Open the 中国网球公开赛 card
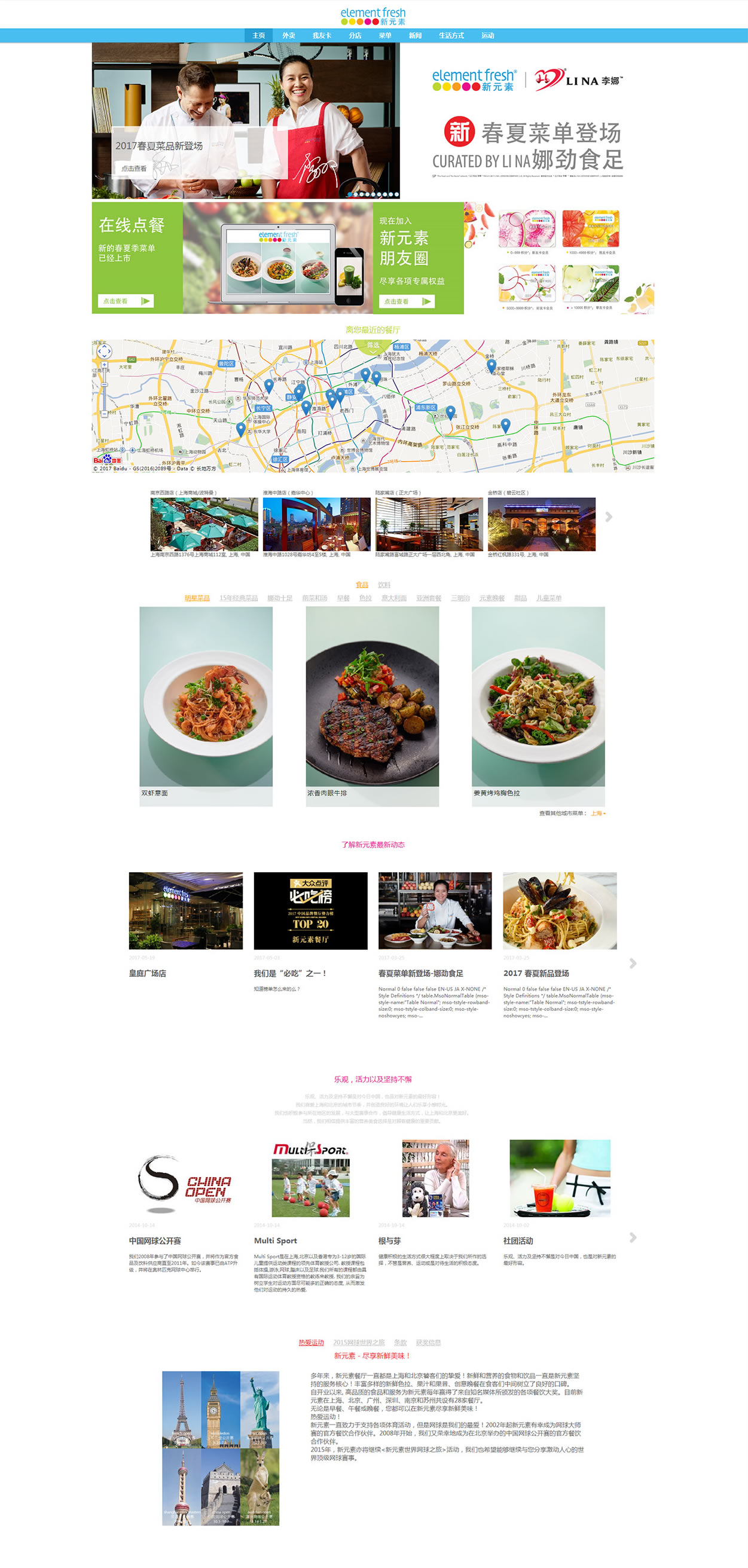The height and width of the screenshot is (1568, 748). pyautogui.click(x=185, y=1178)
